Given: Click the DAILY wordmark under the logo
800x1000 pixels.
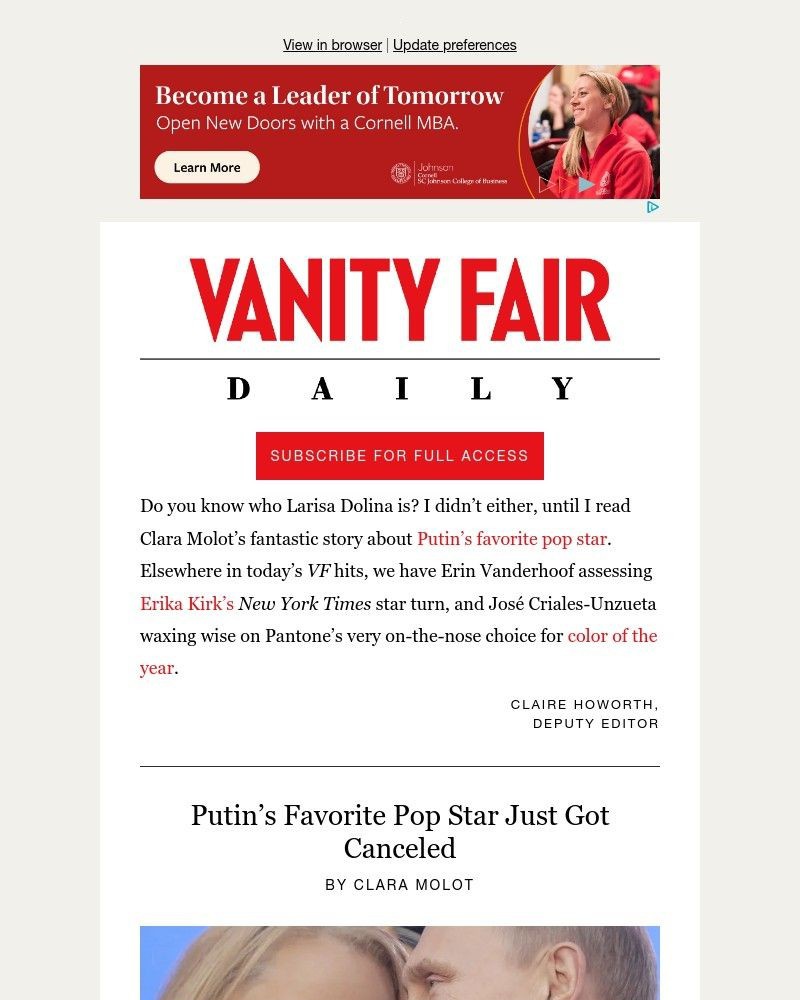Looking at the screenshot, I should click(399, 388).
